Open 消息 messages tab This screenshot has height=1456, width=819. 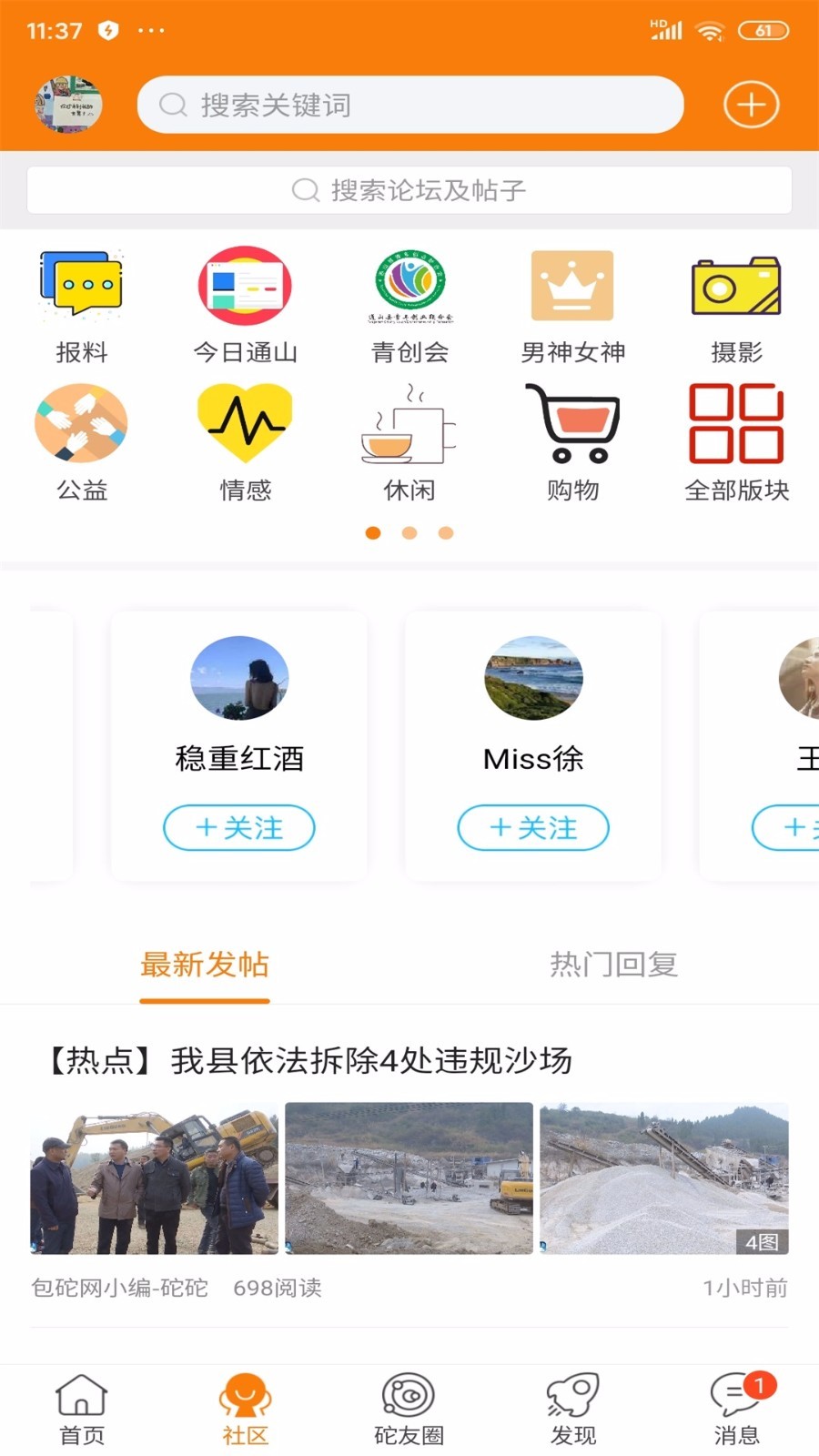[x=736, y=1409]
